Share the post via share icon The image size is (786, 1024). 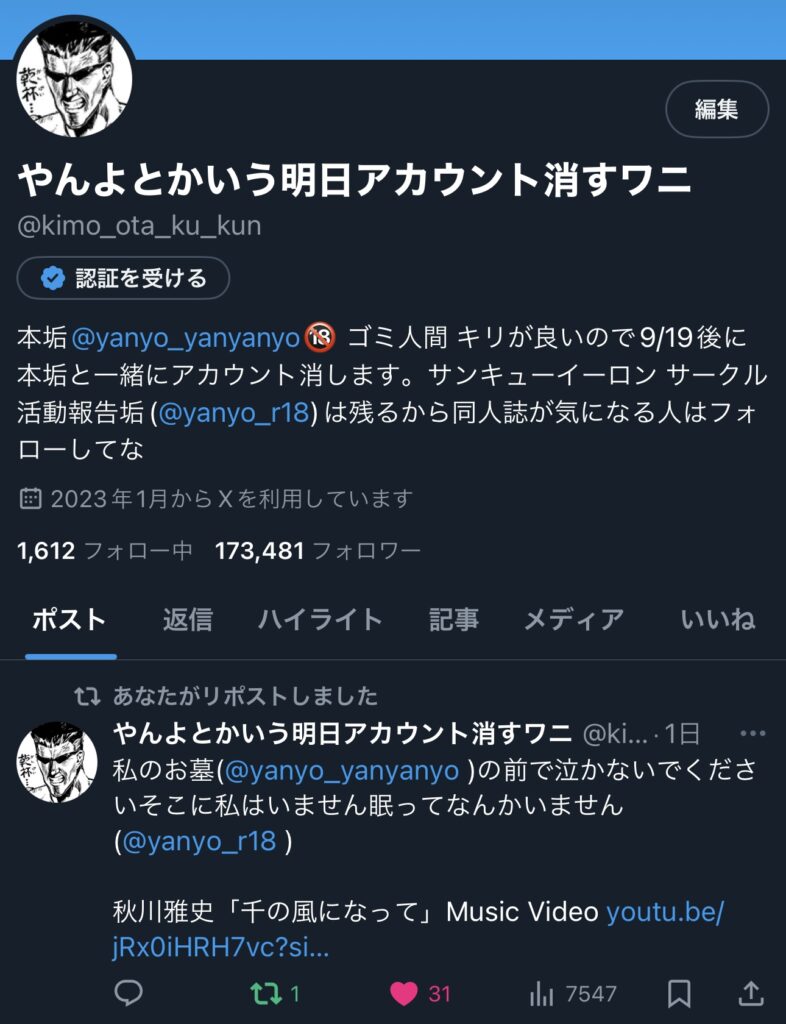[750, 993]
